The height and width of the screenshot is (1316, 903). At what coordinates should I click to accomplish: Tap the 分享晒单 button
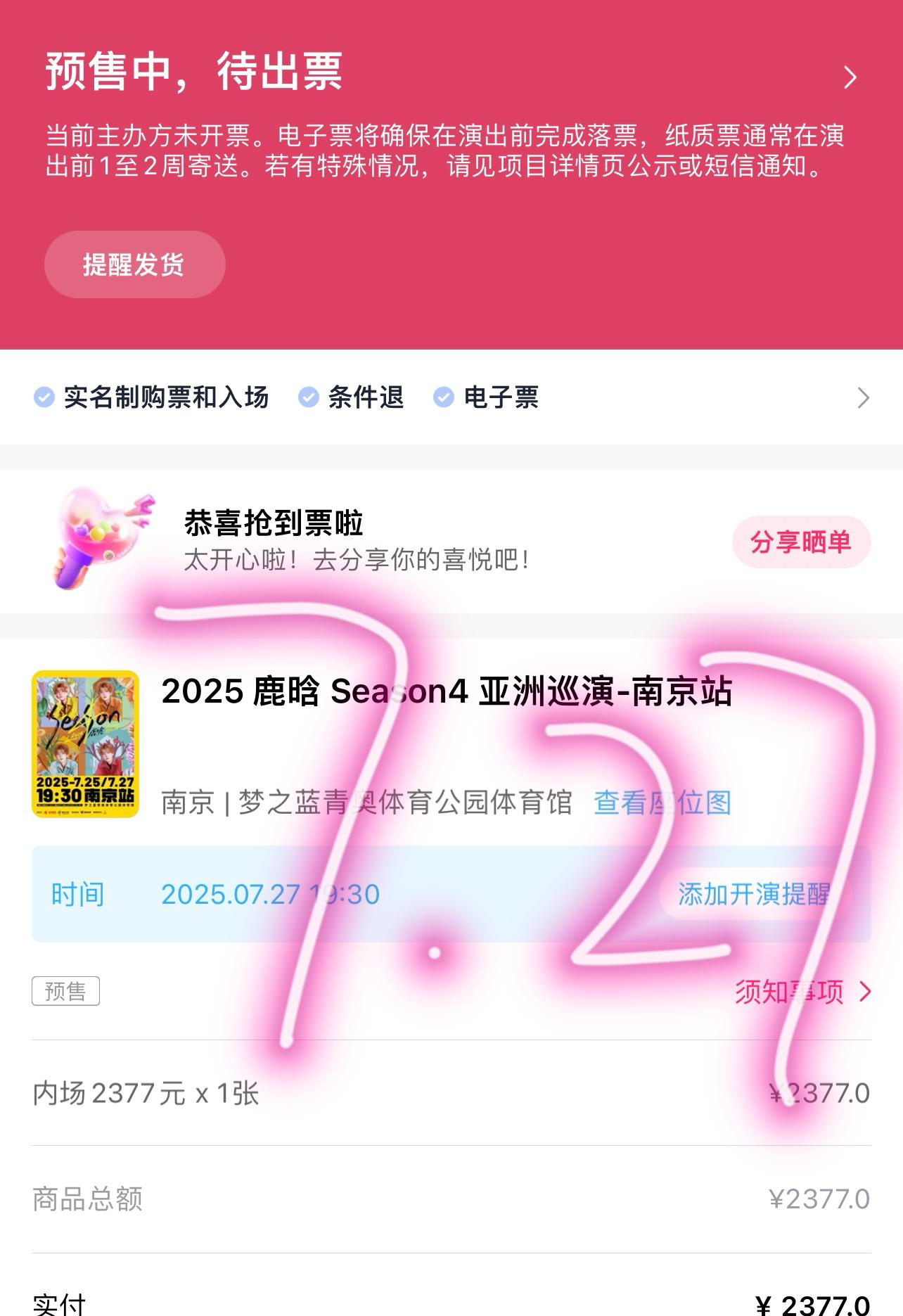click(800, 542)
